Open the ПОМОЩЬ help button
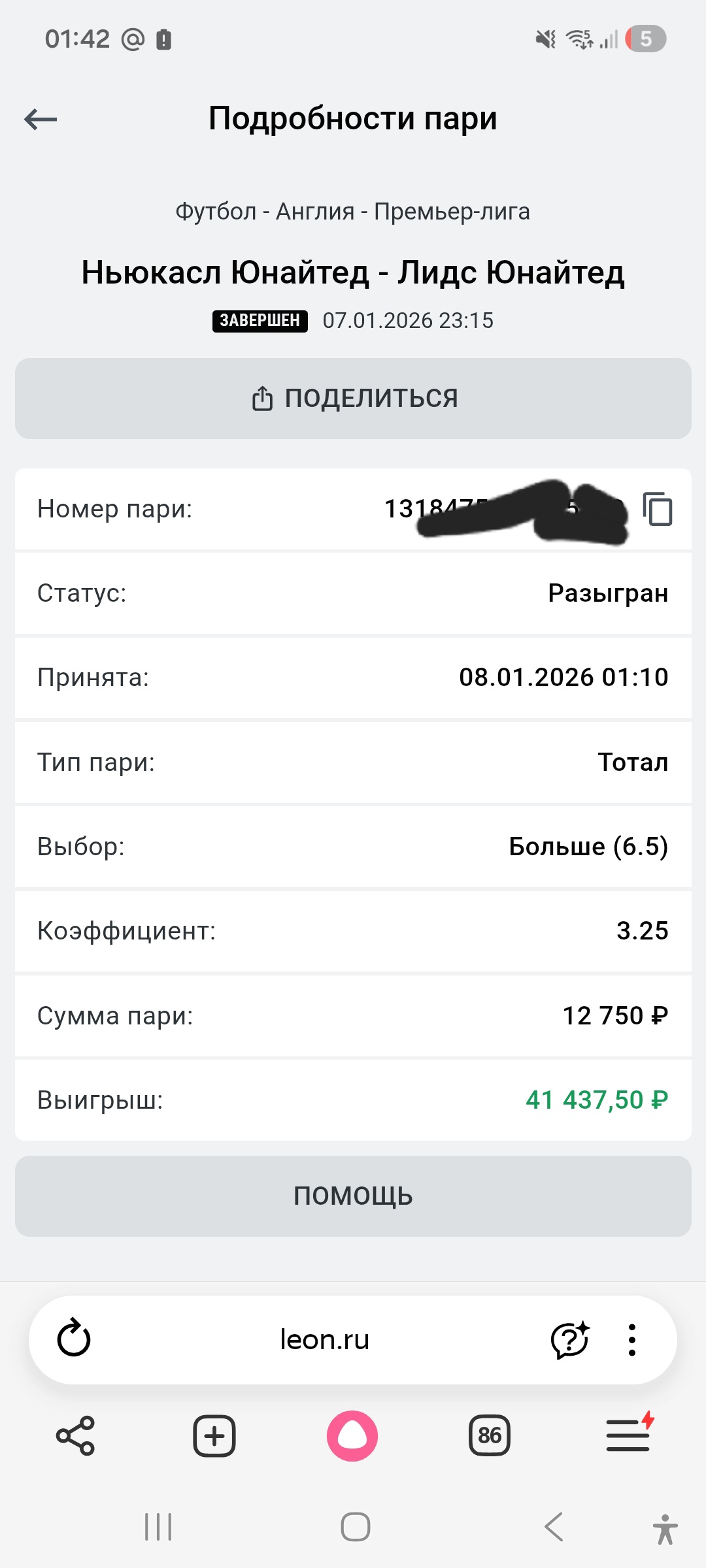706x1568 pixels. 353,1196
